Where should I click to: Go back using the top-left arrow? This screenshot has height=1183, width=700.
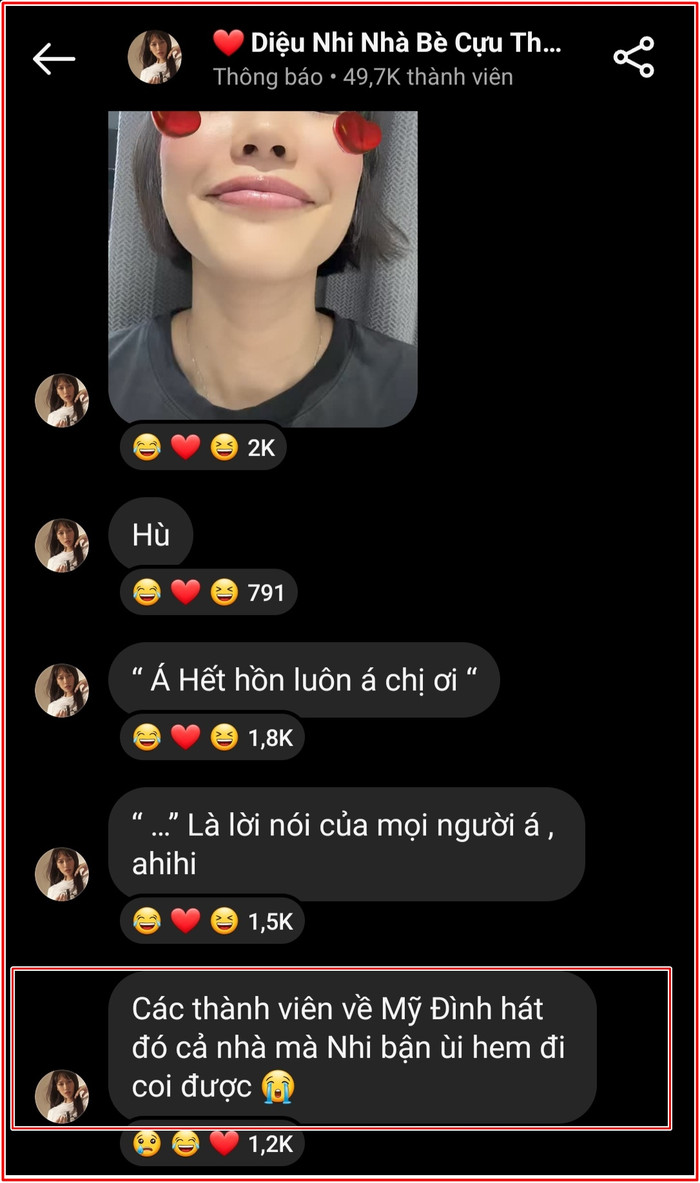[x=54, y=59]
